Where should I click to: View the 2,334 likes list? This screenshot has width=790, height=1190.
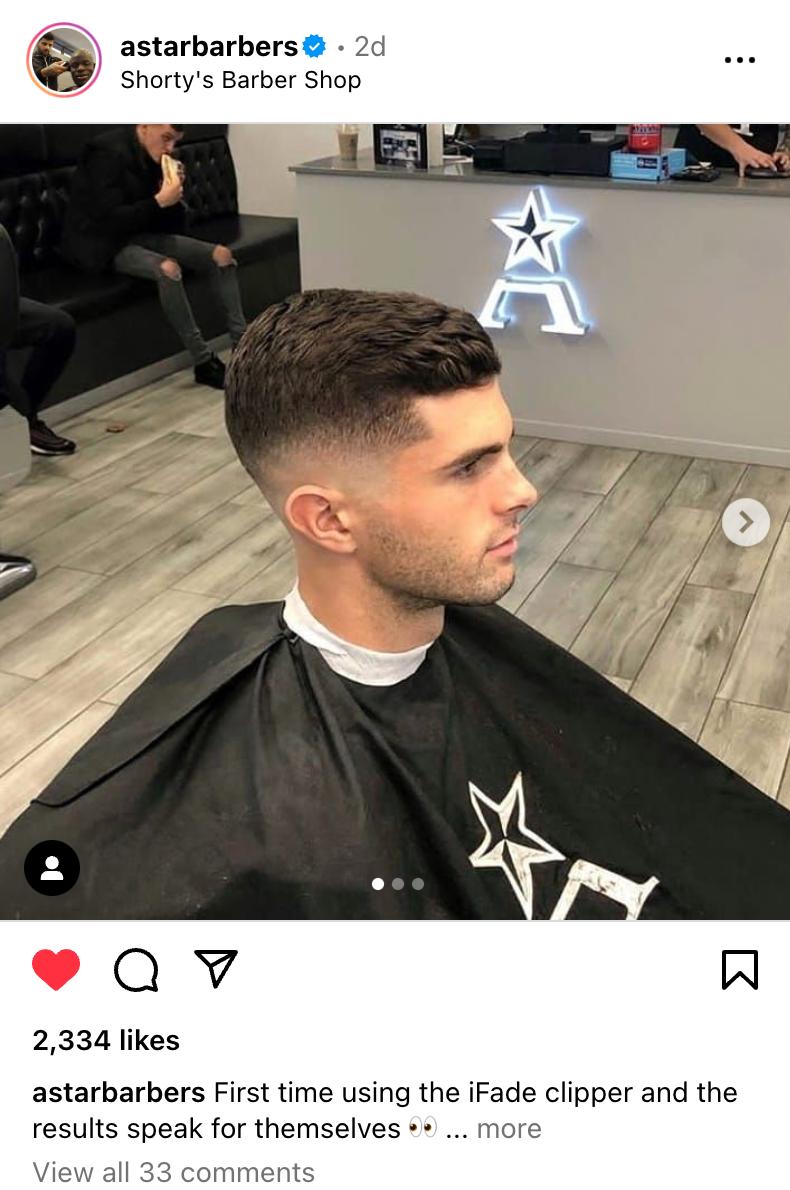tap(106, 1040)
